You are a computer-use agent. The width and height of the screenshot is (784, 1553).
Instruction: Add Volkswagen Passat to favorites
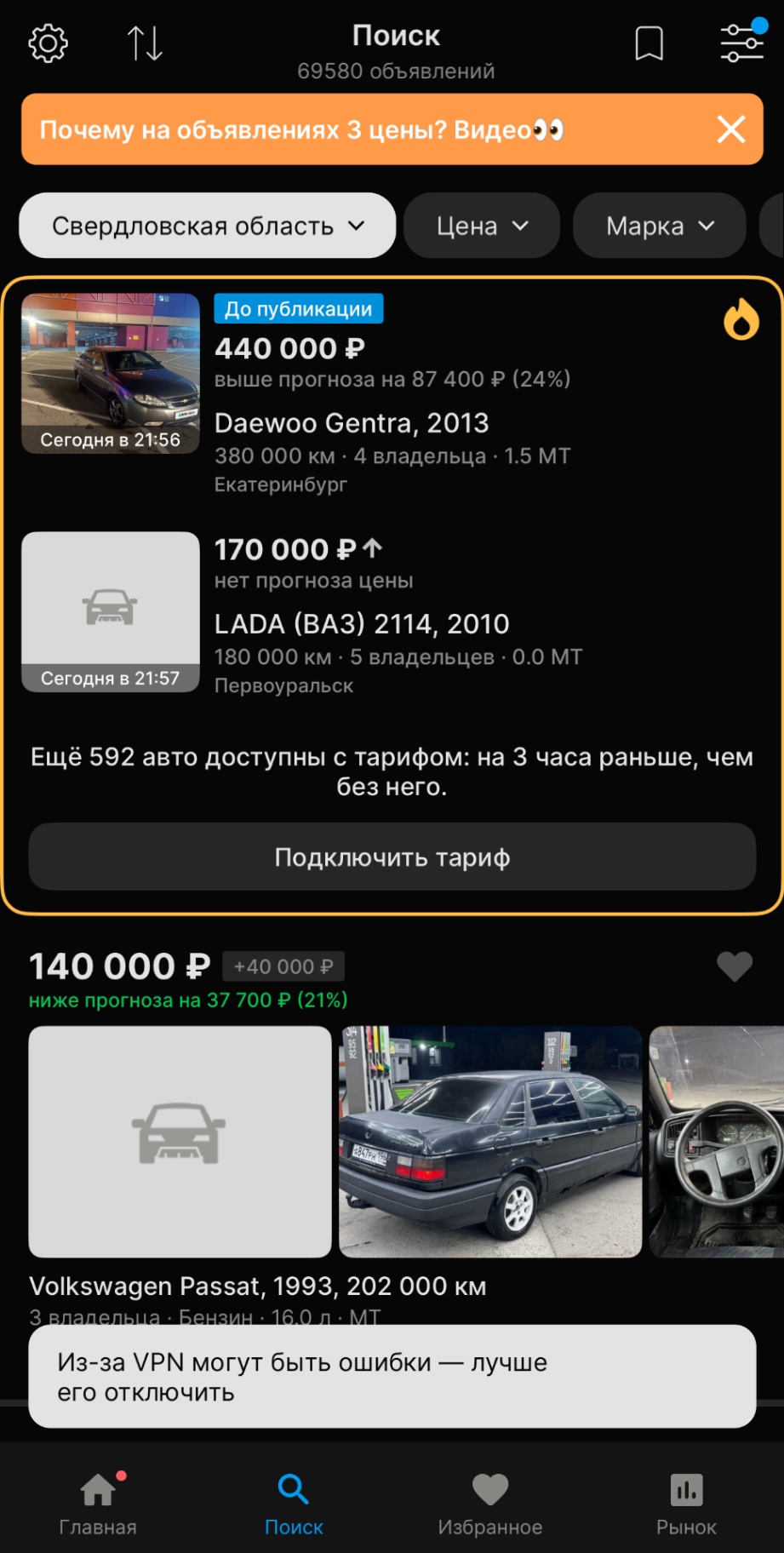coord(734,966)
